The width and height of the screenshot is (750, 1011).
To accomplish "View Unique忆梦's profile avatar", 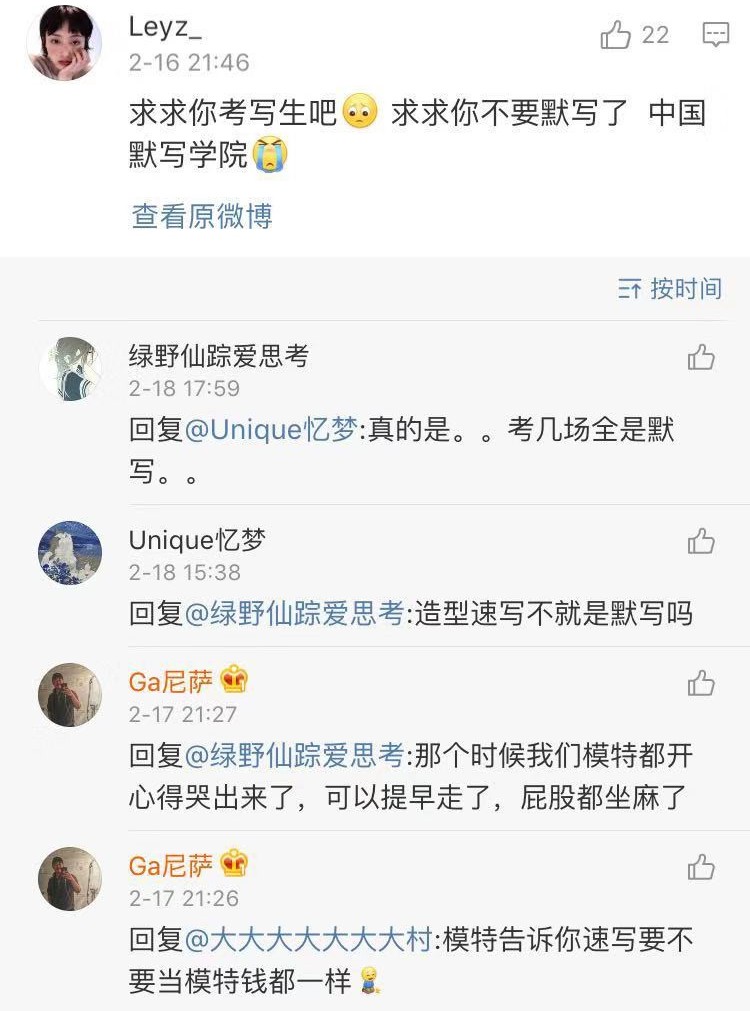I will tap(70, 552).
